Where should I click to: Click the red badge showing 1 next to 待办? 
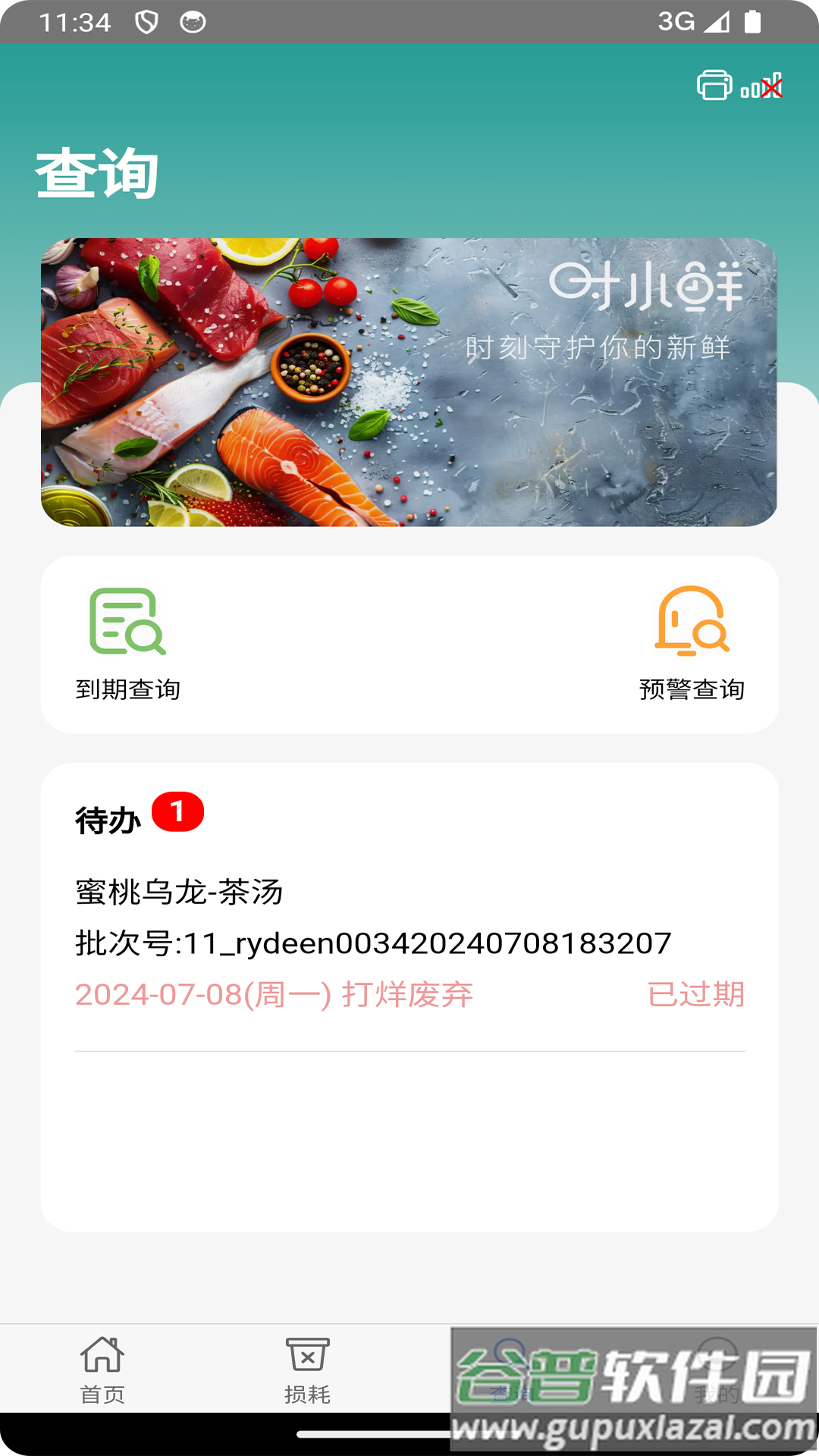[176, 811]
